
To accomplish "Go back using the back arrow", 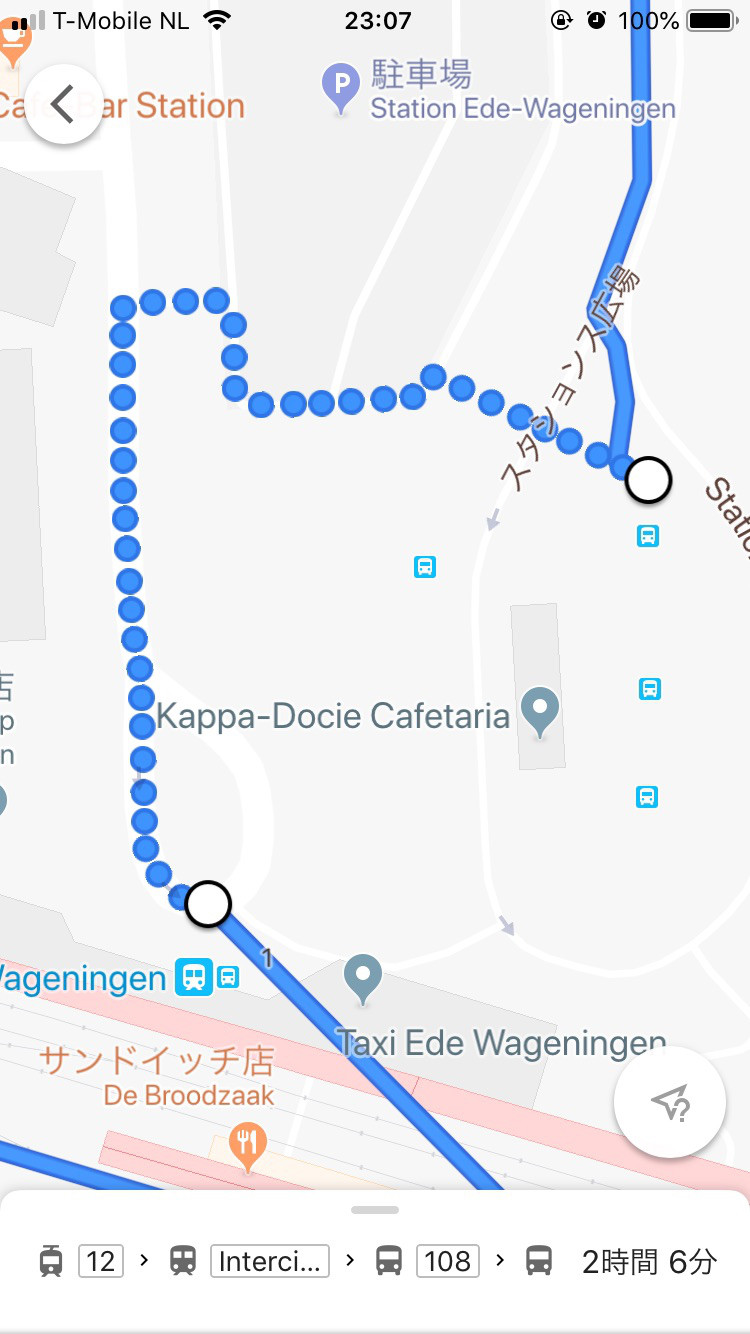I will pyautogui.click(x=64, y=104).
